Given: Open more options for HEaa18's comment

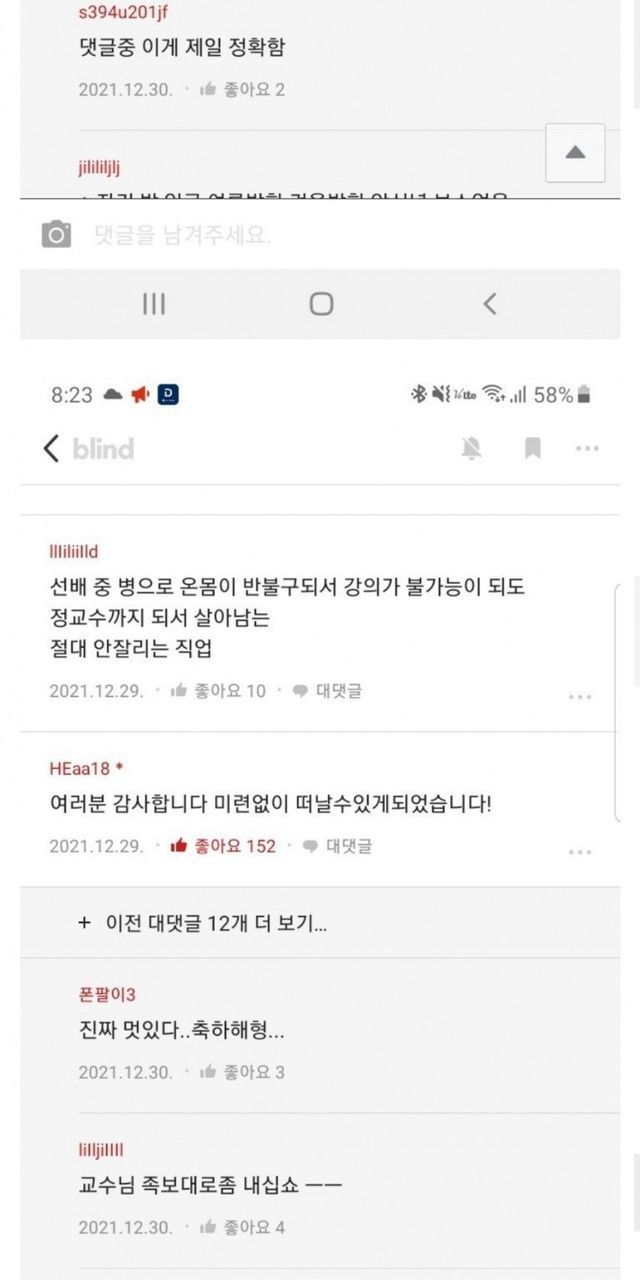Looking at the screenshot, I should [580, 853].
